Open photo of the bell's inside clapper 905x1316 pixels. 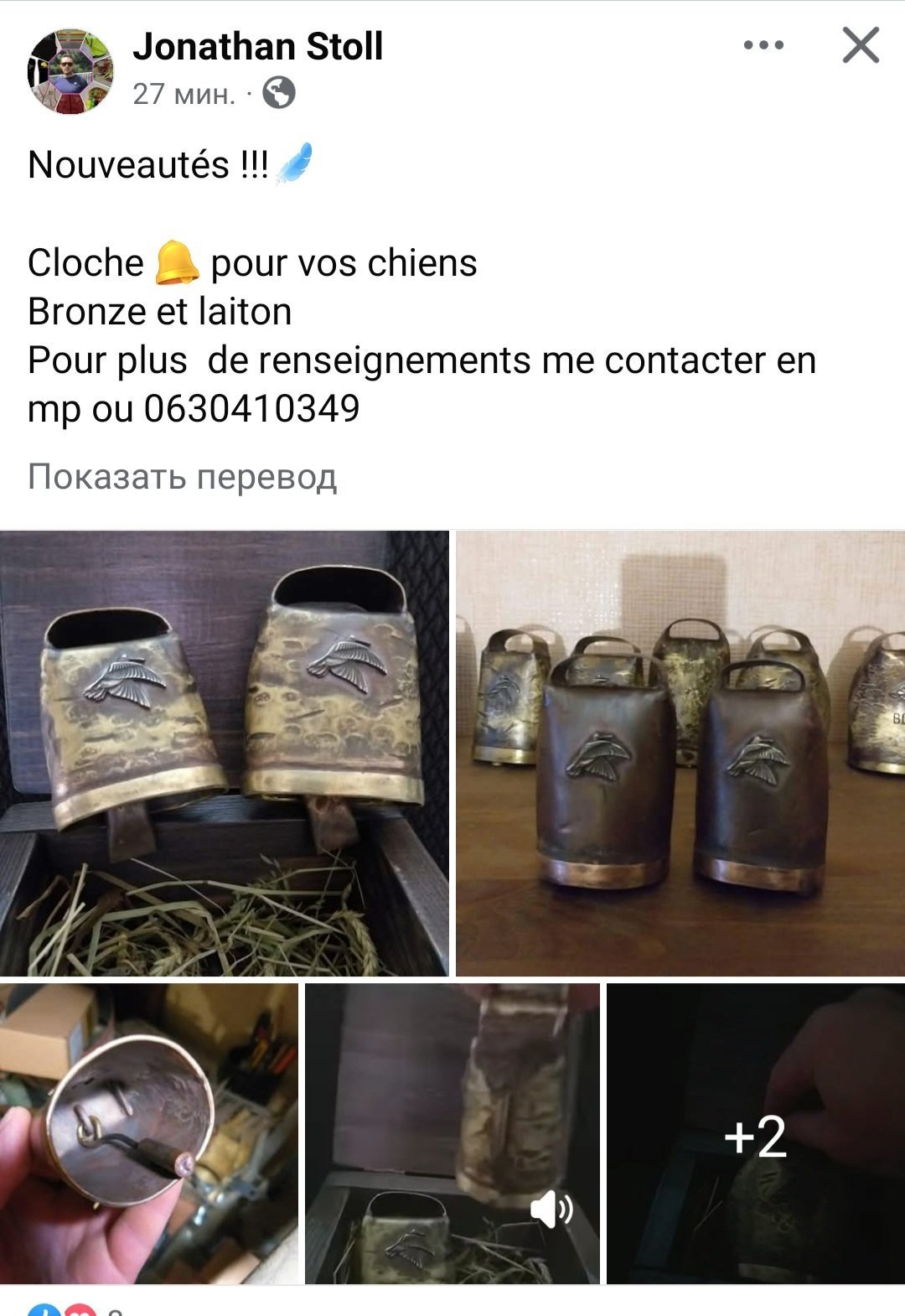148,1132
